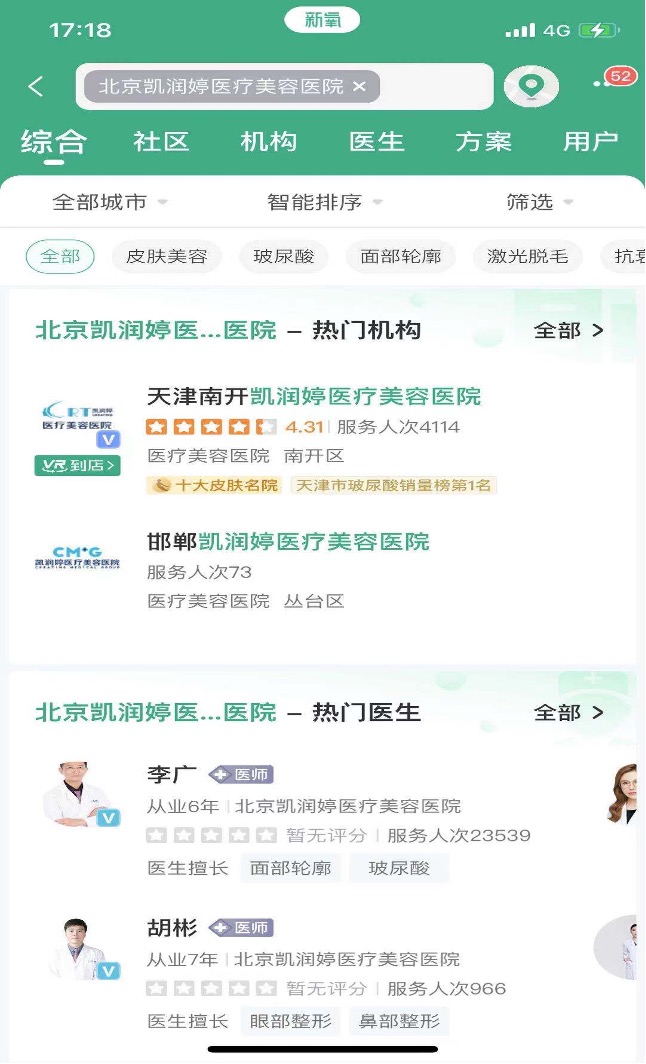646x1064 pixels.
Task: Apply the 激光脱毛 filter chip
Action: 527,257
